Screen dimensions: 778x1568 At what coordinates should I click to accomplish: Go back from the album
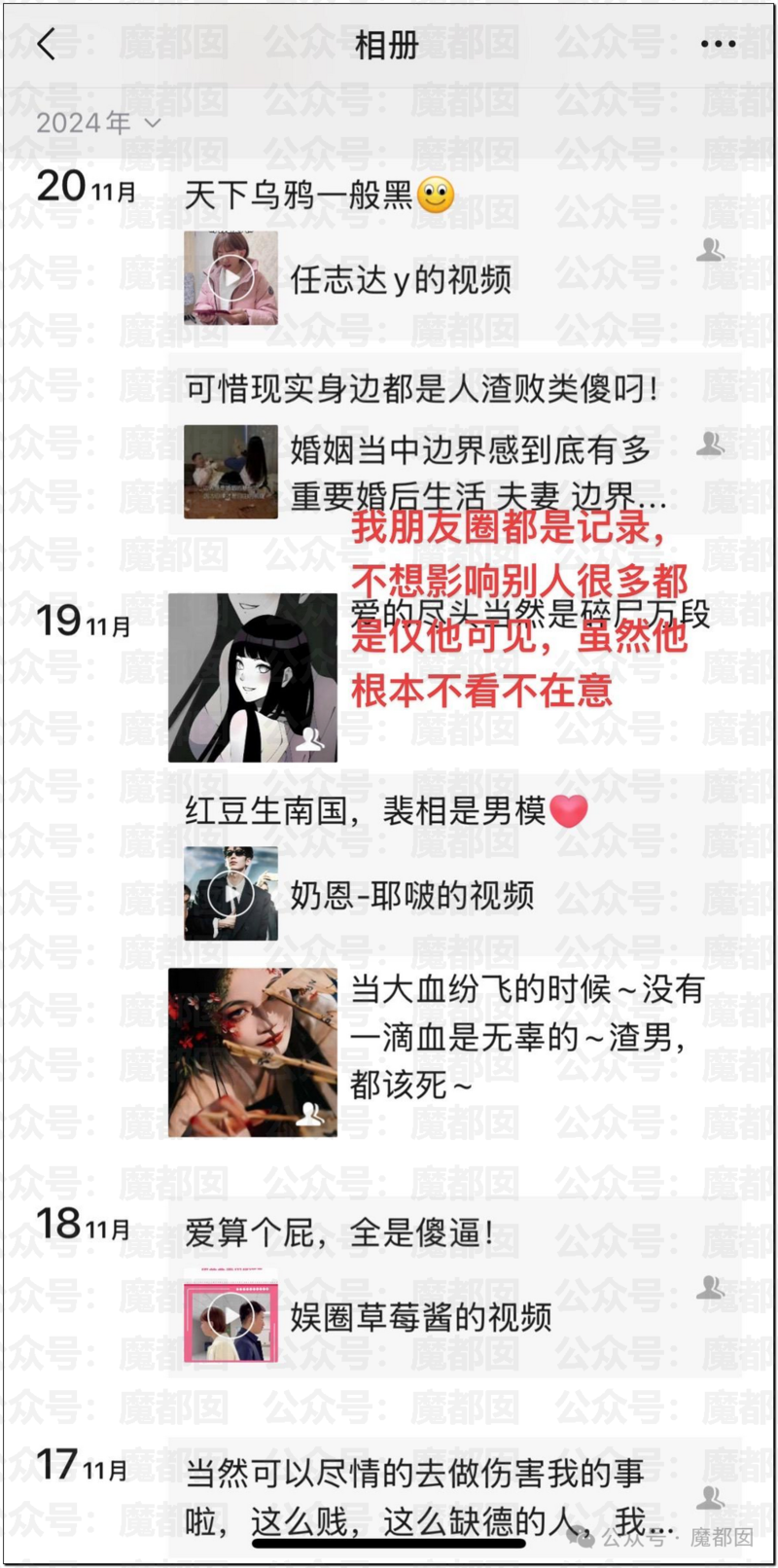[46, 44]
